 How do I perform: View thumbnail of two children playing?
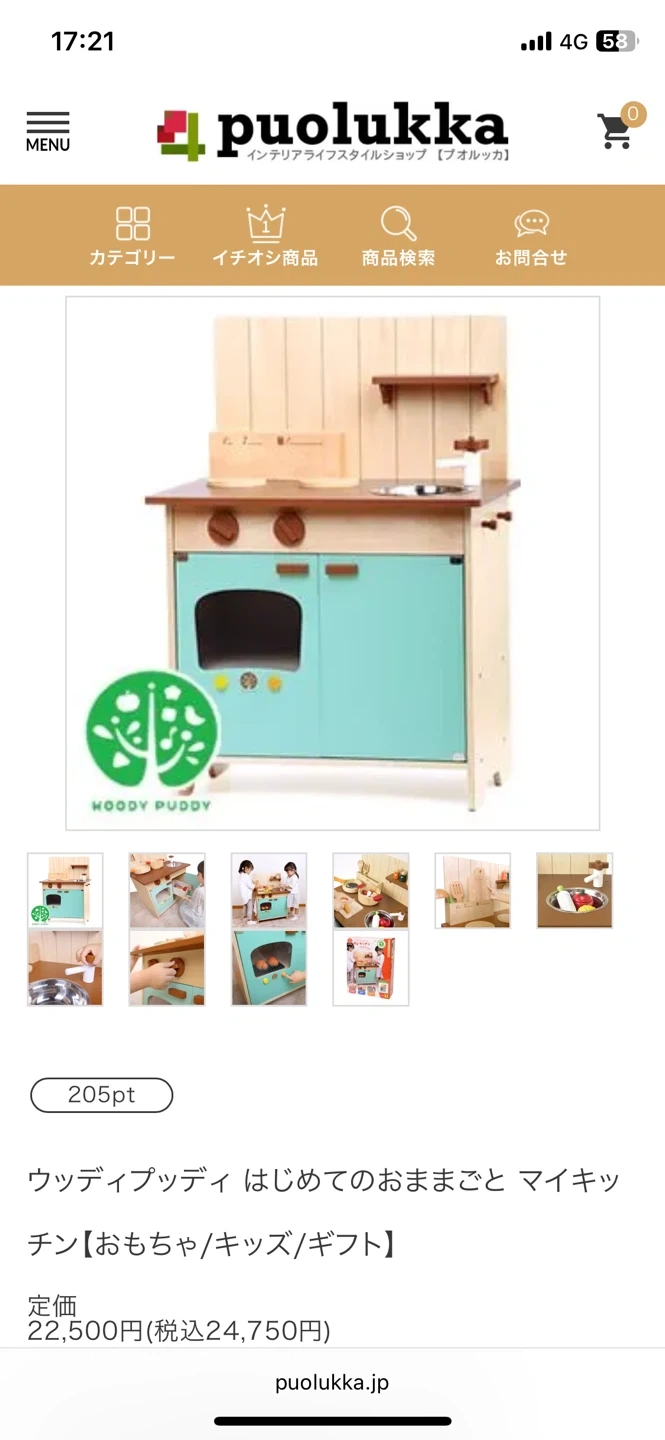click(269, 891)
